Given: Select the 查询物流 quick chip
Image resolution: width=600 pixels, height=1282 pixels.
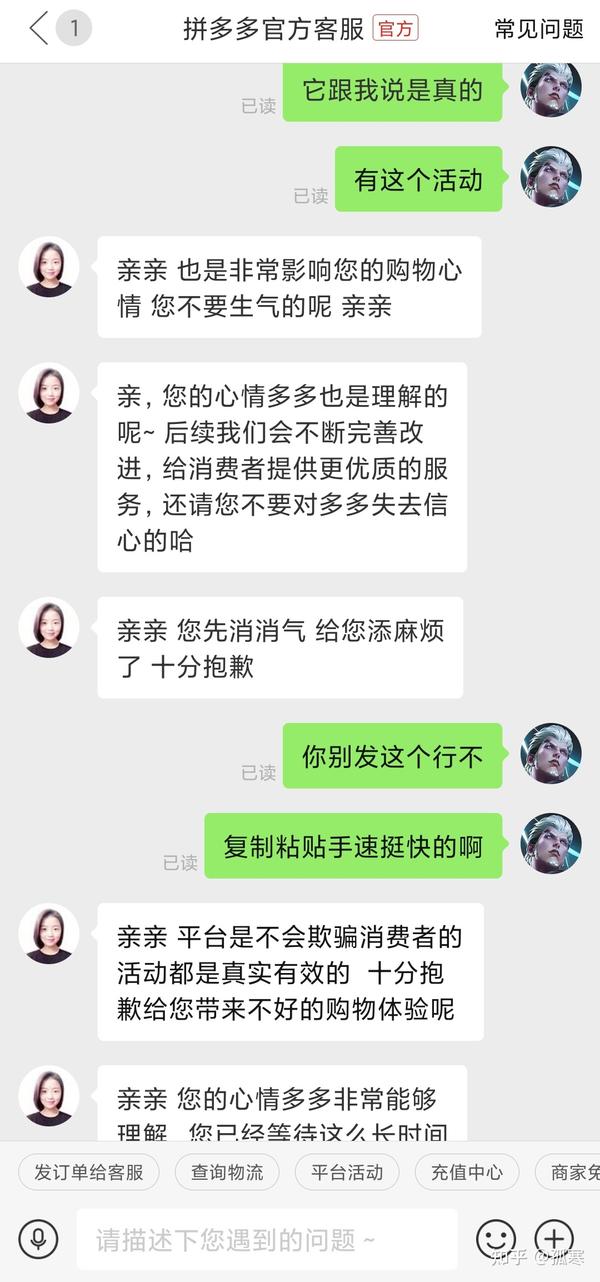Looking at the screenshot, I should point(227,1172).
